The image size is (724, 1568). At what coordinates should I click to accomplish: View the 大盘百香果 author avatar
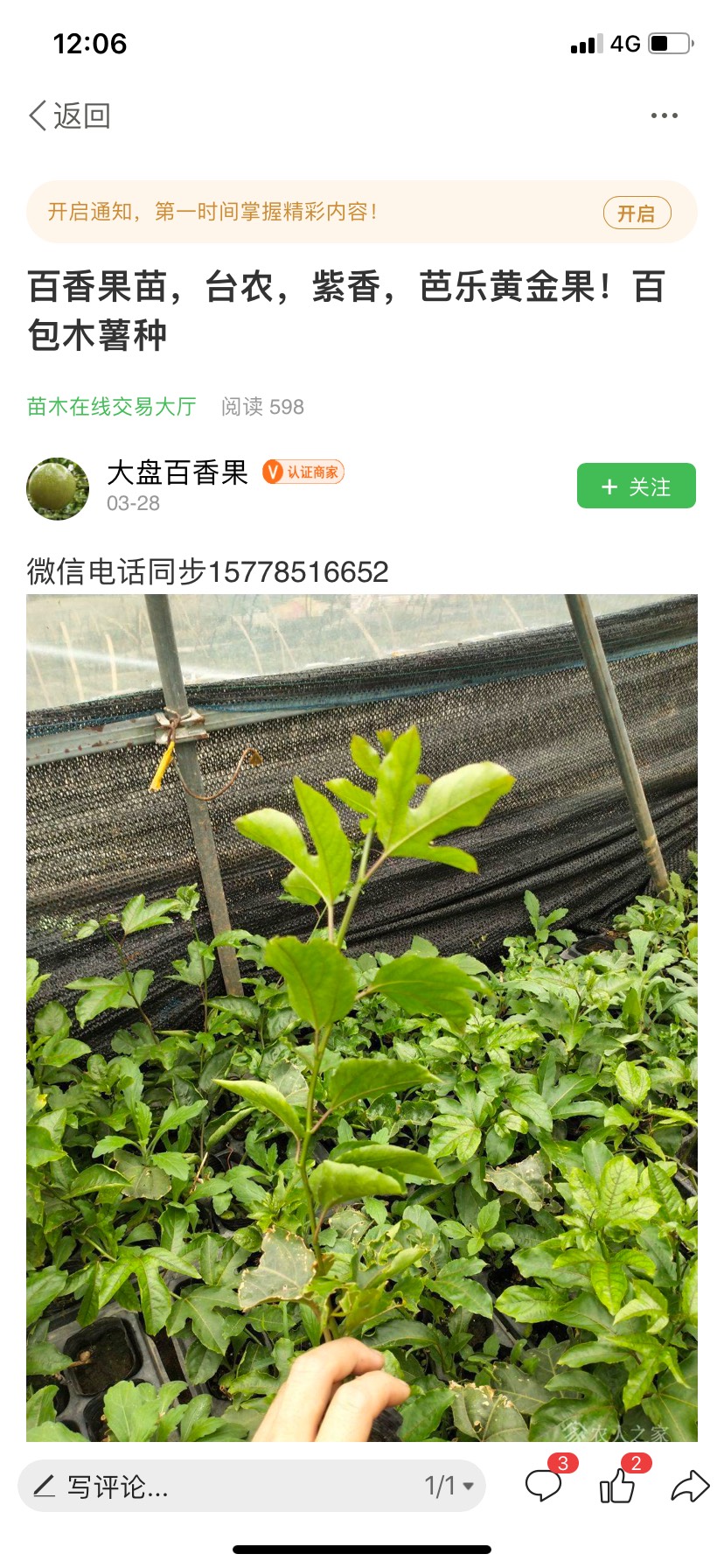tap(58, 488)
